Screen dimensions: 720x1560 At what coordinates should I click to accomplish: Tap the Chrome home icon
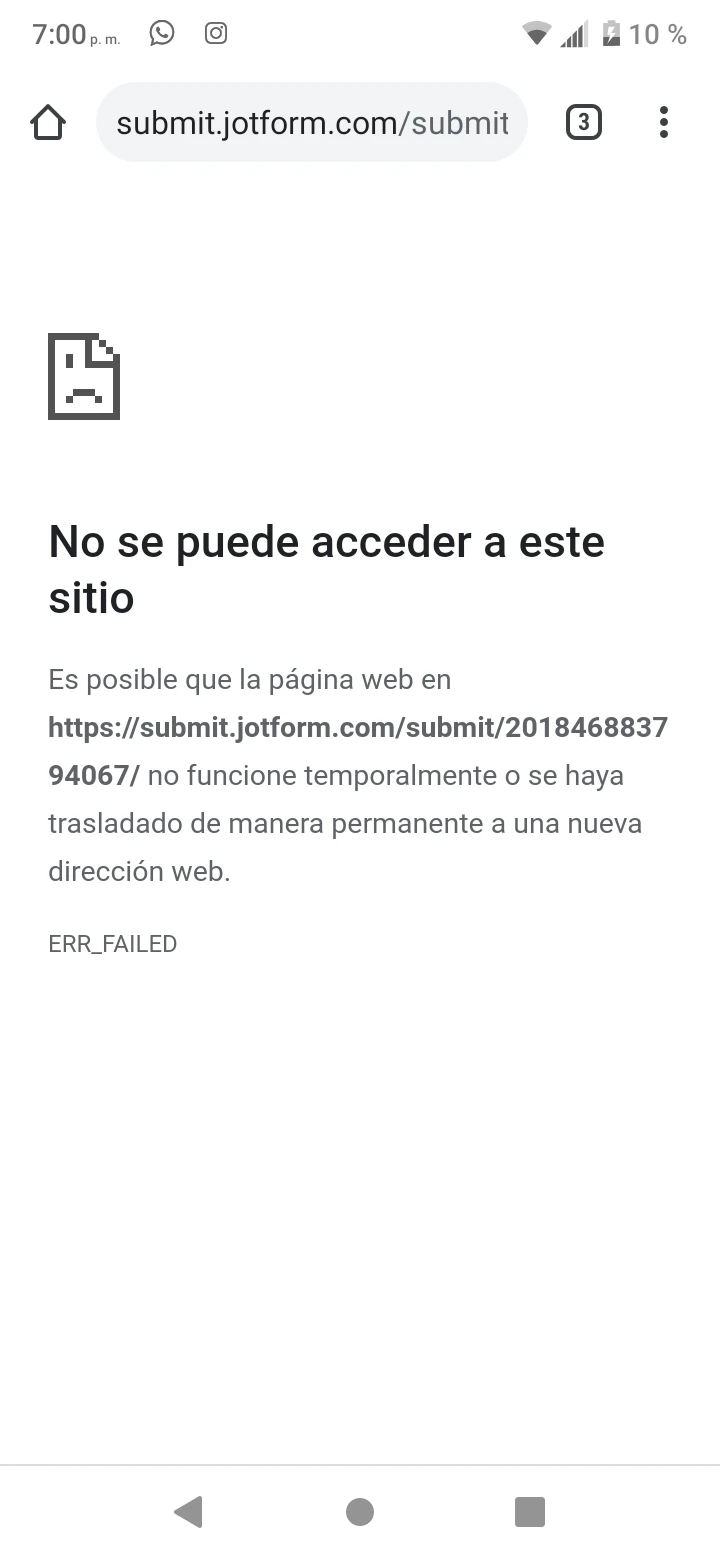[47, 122]
